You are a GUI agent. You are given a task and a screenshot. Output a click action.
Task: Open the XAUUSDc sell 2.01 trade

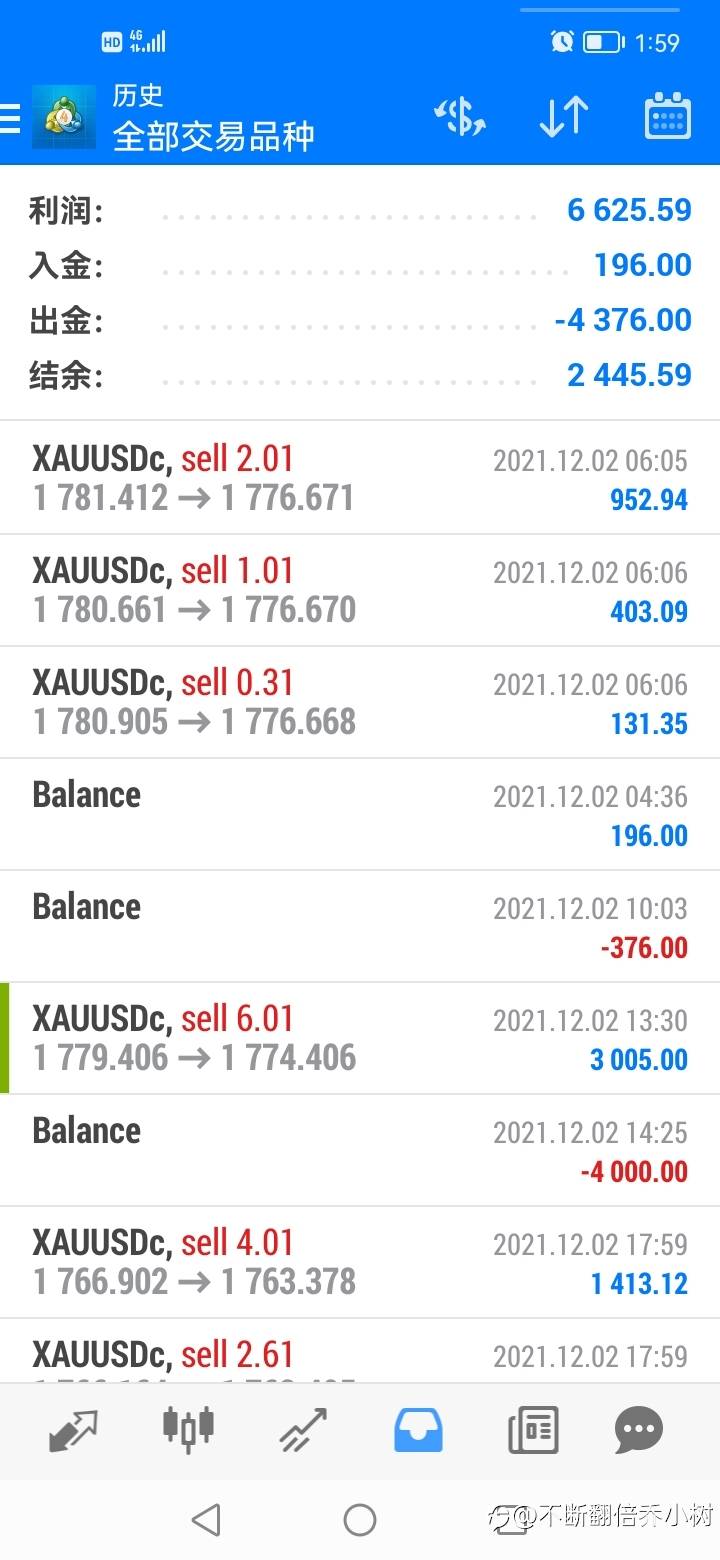coord(360,478)
